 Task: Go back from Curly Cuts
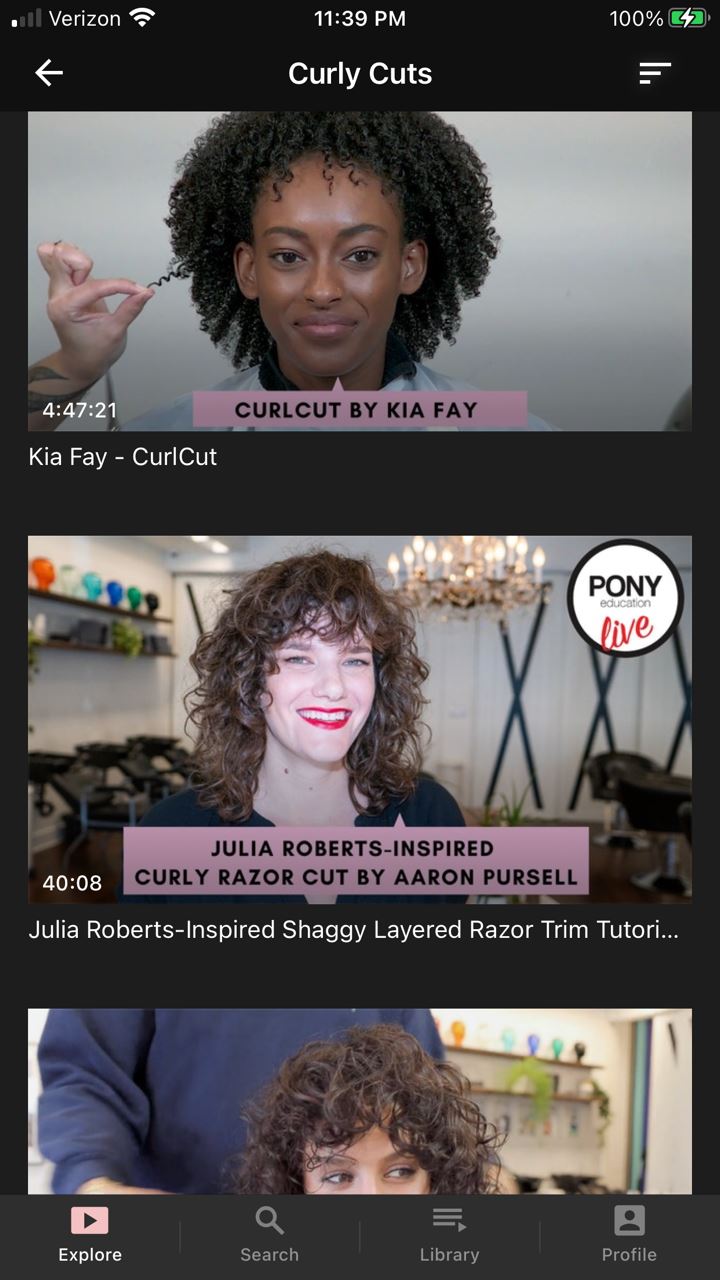pyautogui.click(x=49, y=73)
